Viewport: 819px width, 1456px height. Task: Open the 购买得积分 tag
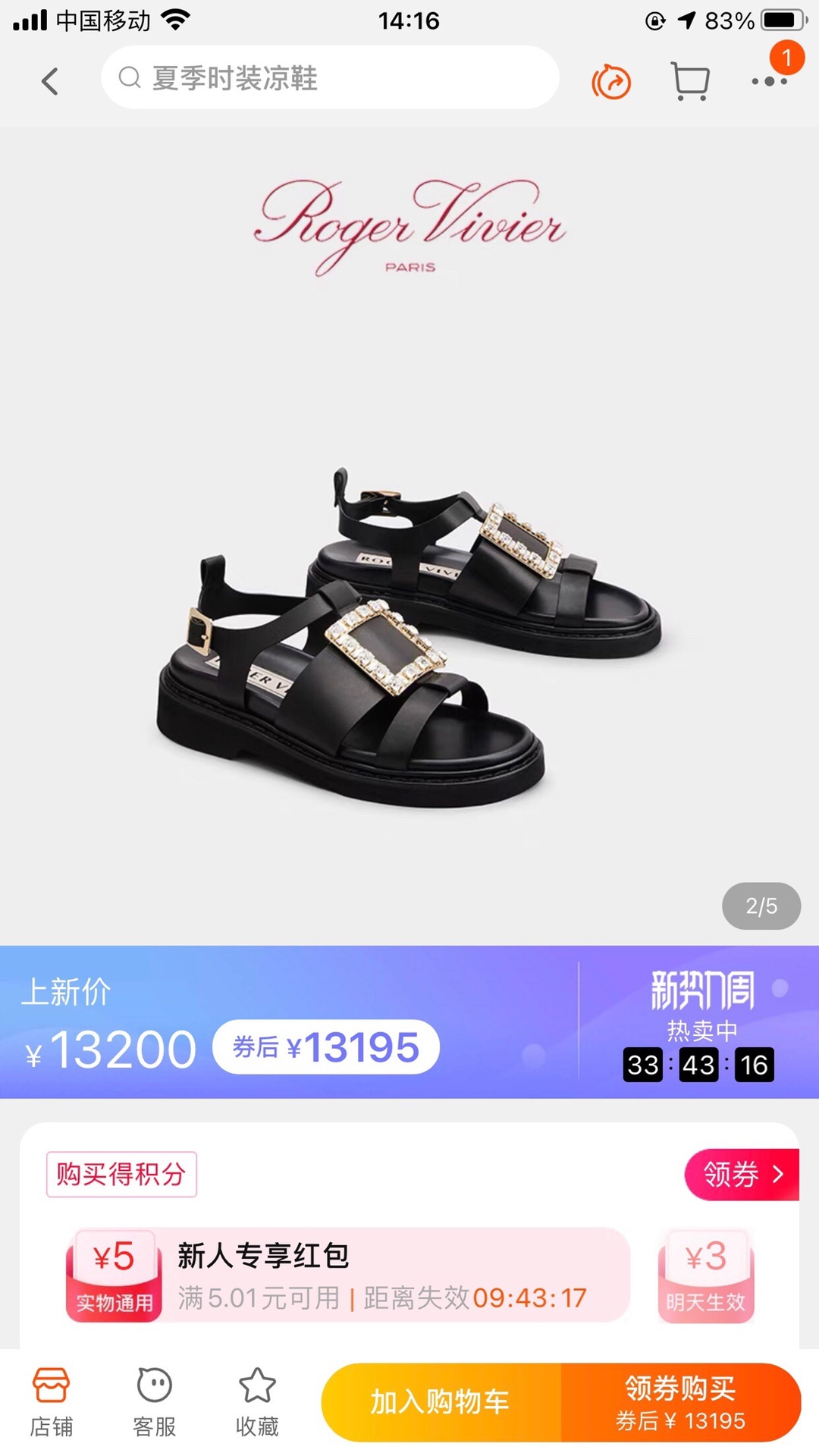tap(121, 1175)
